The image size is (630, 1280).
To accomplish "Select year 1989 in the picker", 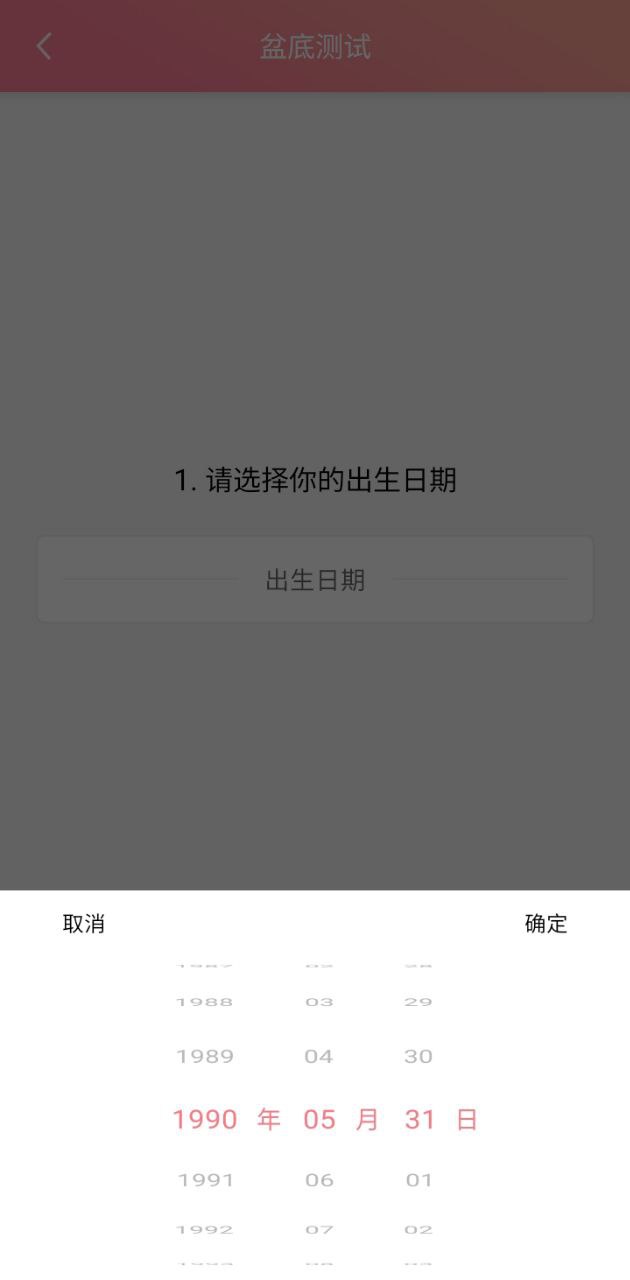I will click(205, 1057).
